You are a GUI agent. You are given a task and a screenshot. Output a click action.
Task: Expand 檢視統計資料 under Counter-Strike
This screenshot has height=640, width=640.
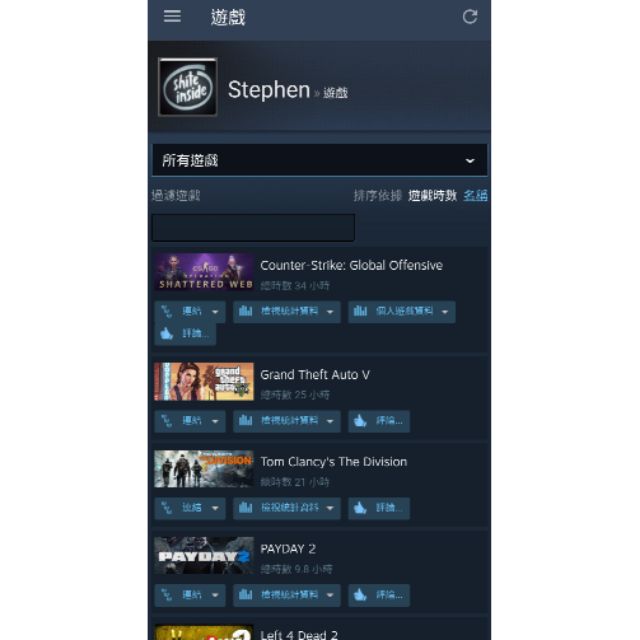click(286, 311)
